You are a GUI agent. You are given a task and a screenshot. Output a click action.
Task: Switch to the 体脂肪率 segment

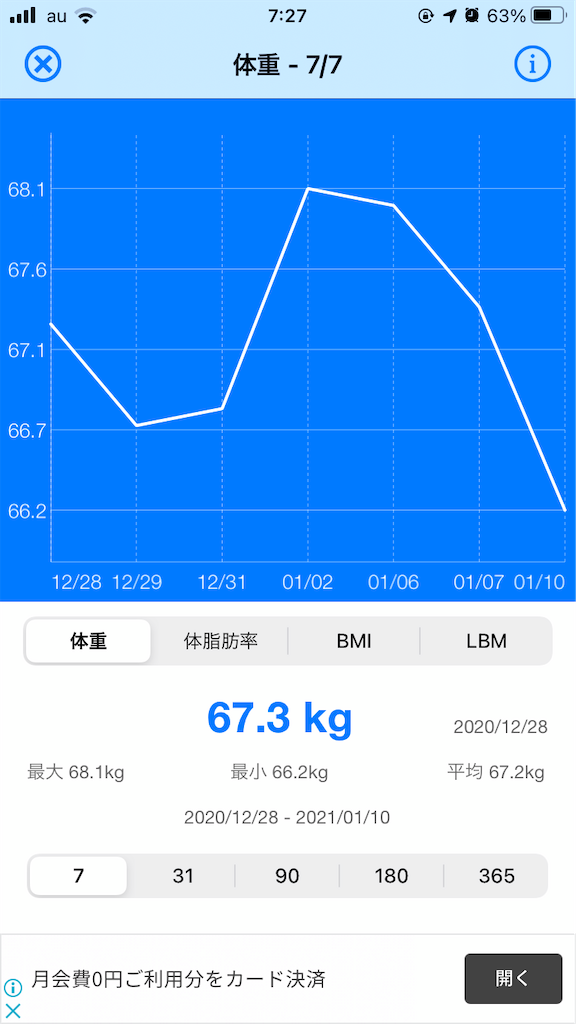coord(220,641)
